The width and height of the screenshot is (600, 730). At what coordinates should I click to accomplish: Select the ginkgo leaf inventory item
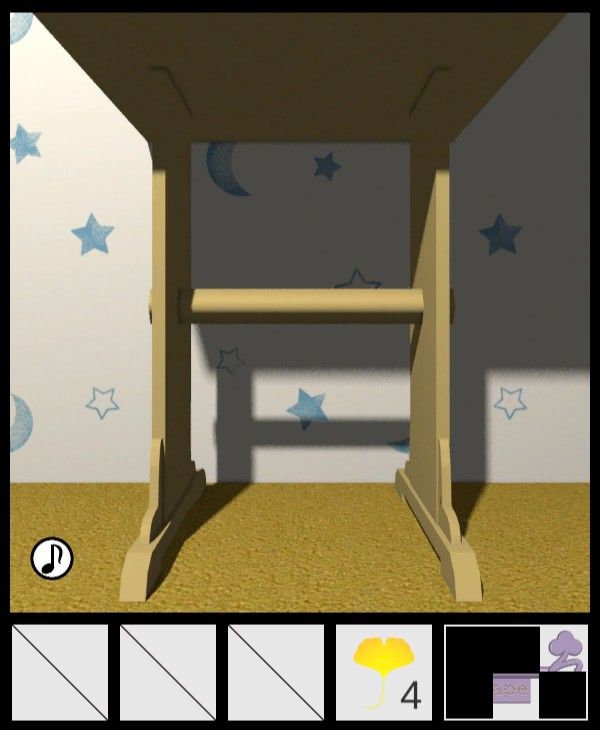pyautogui.click(x=383, y=672)
